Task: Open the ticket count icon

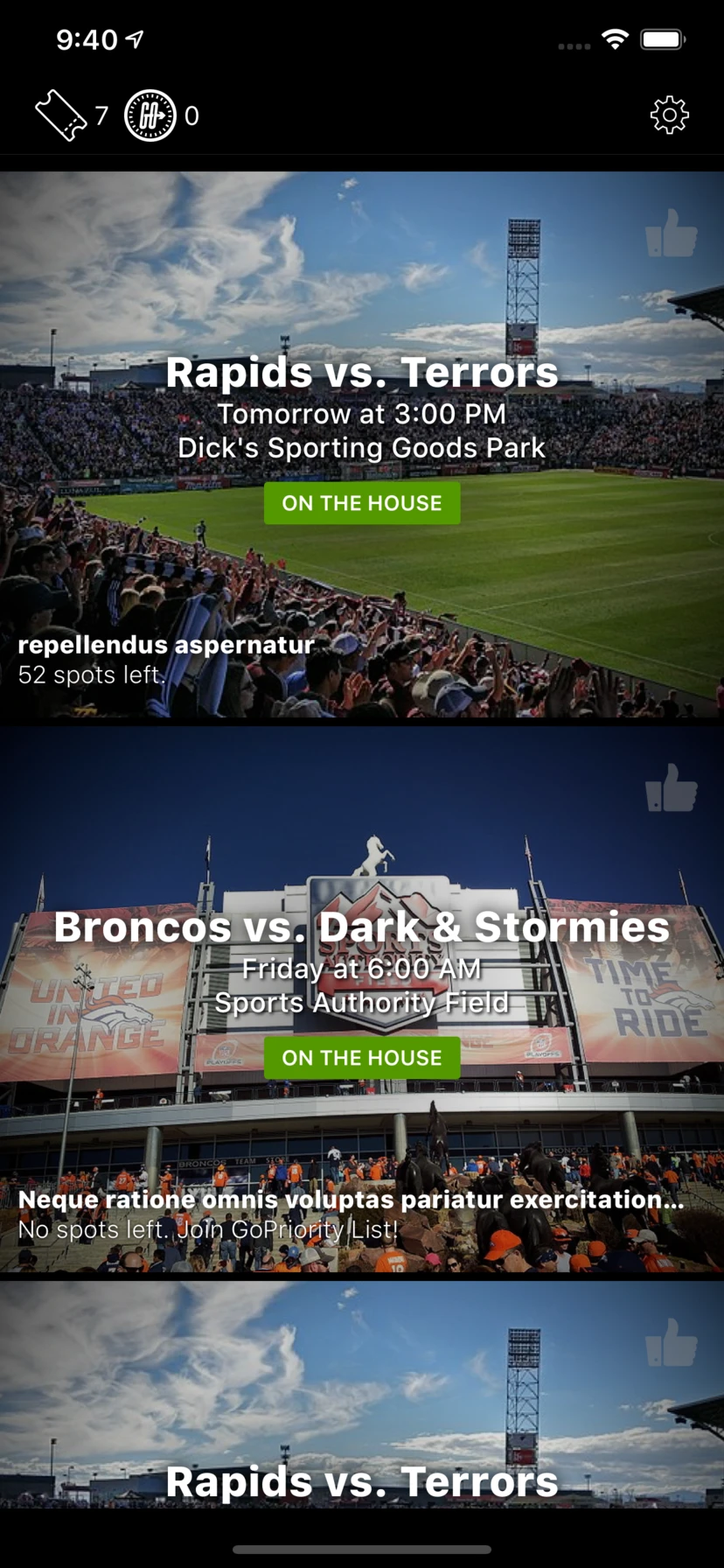Action: pos(60,115)
